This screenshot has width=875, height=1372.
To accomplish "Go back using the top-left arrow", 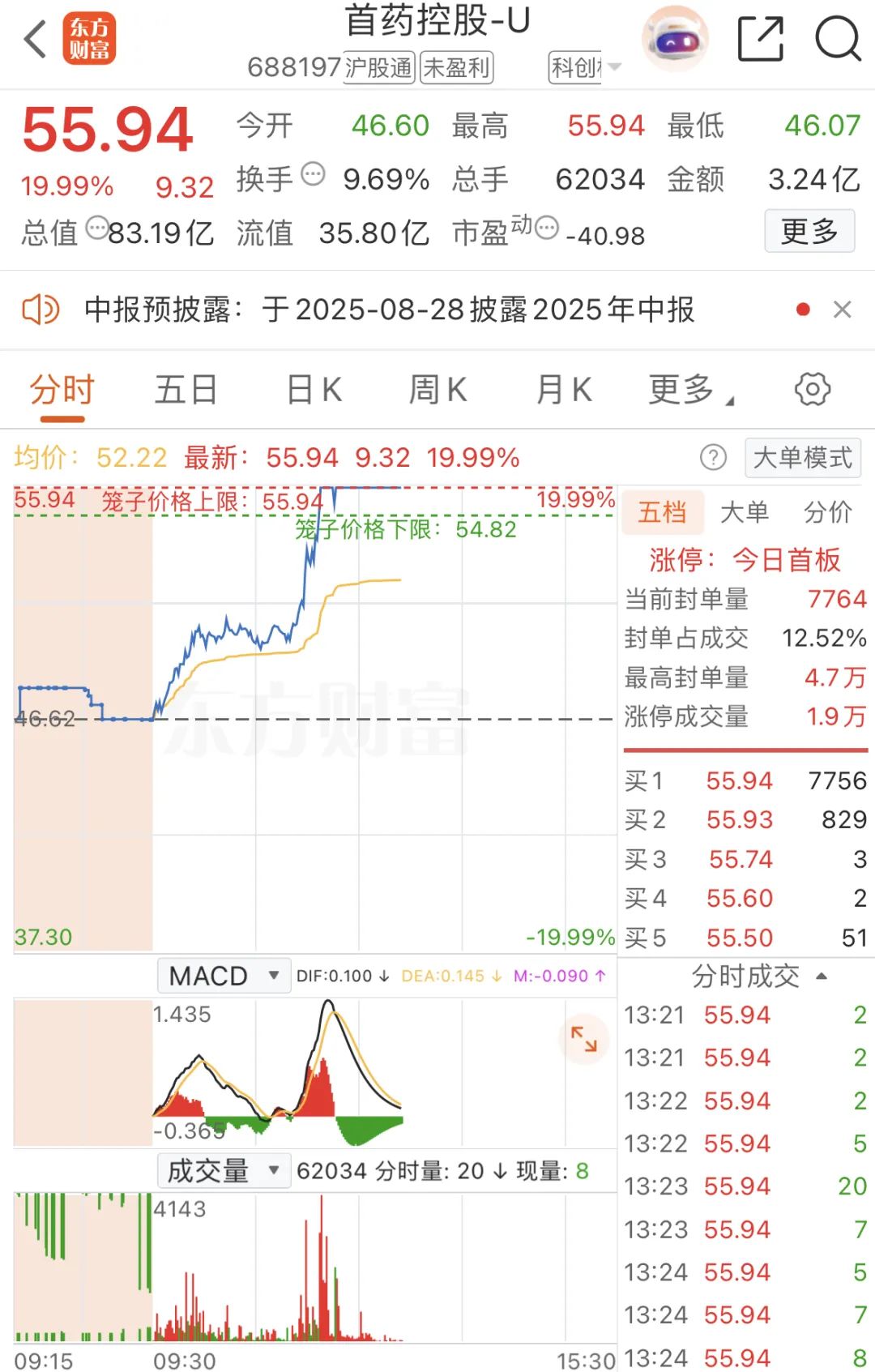I will 36,39.
